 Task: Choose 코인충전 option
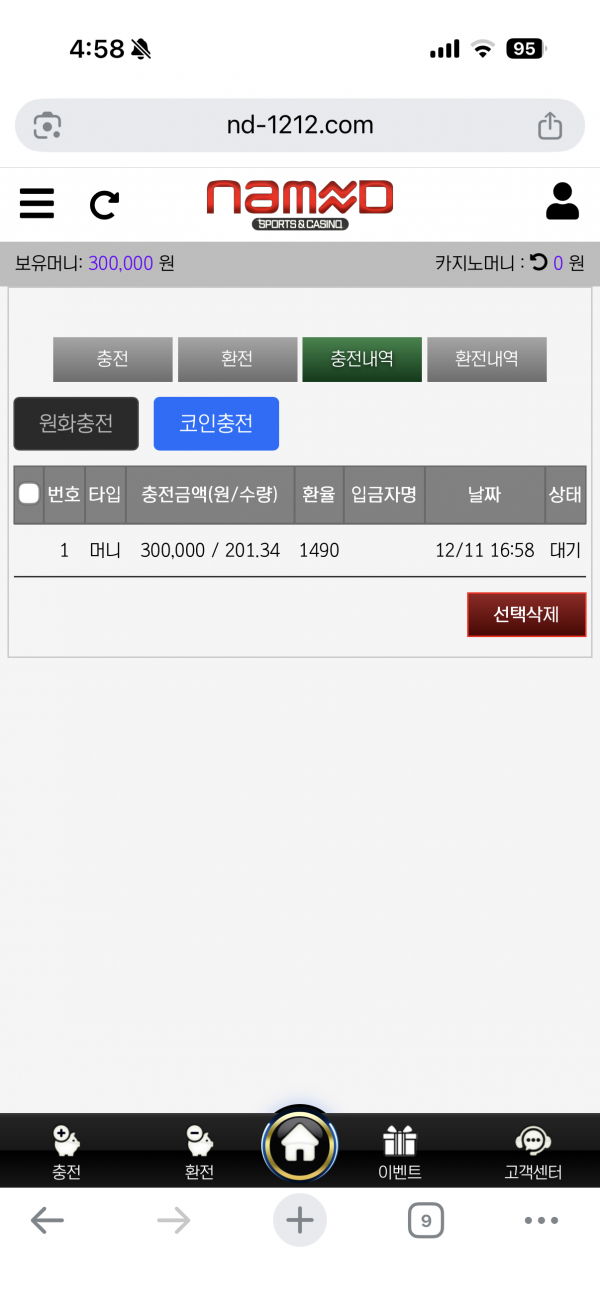pos(216,423)
